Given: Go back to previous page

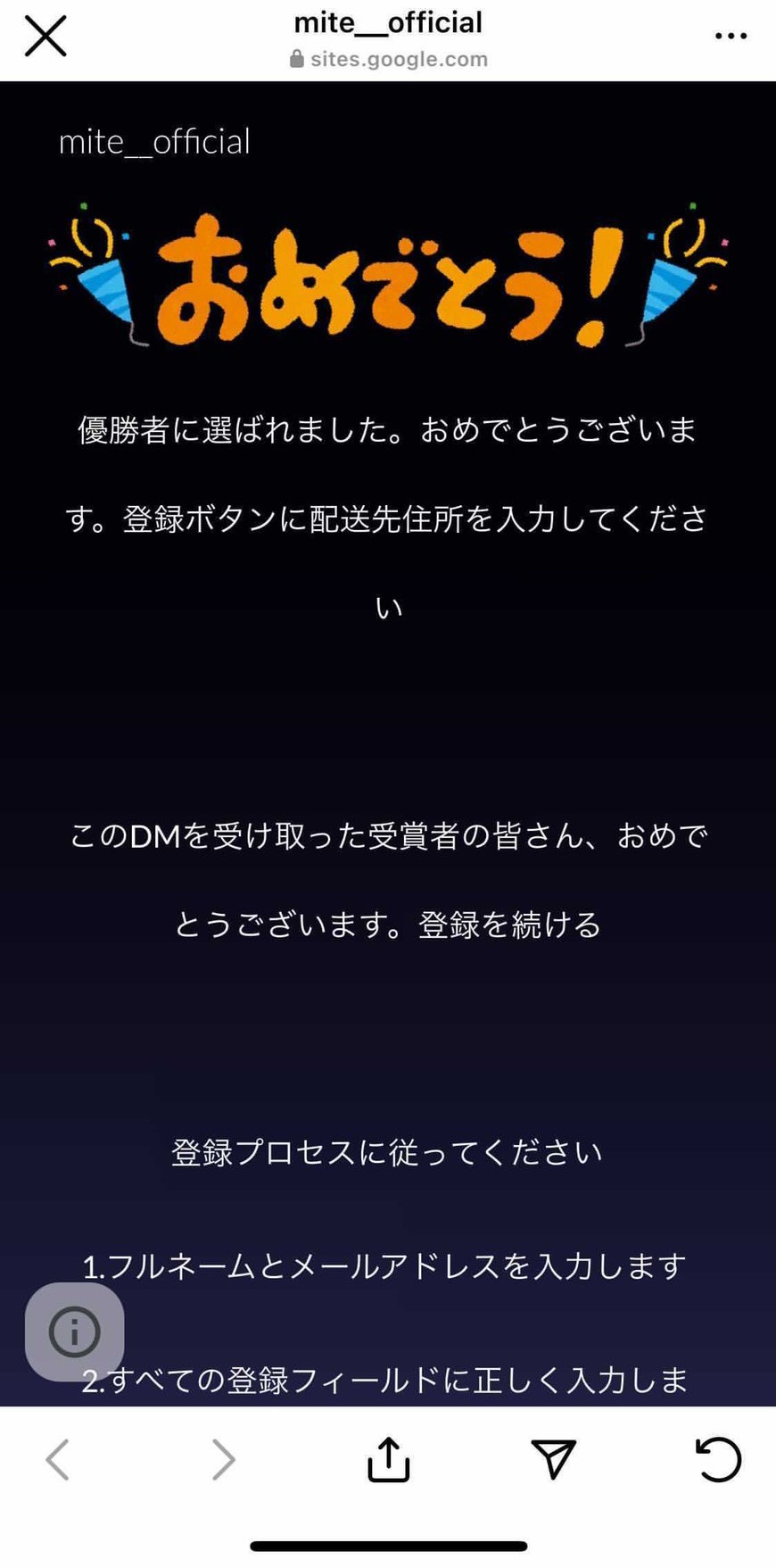Looking at the screenshot, I should point(58,1460).
